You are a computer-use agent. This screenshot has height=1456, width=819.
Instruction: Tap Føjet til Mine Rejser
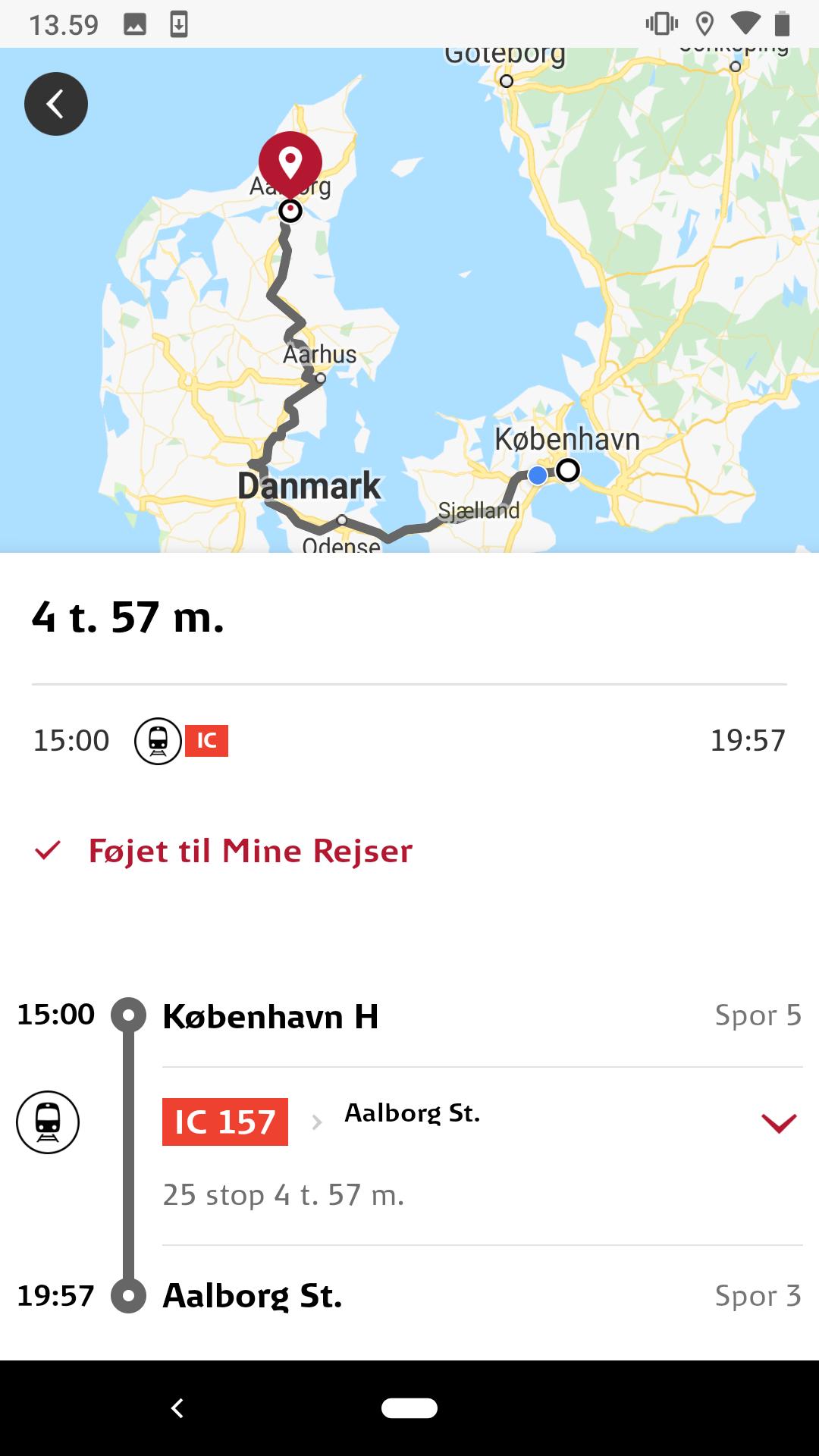click(x=224, y=851)
